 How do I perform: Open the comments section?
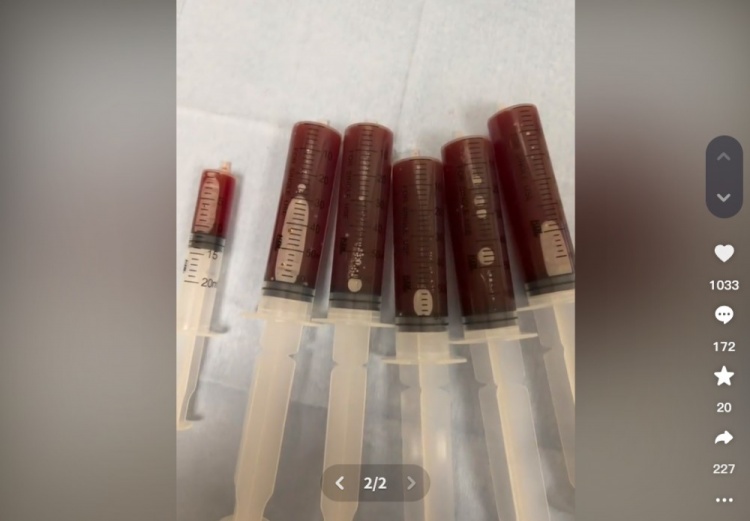pyautogui.click(x=724, y=315)
